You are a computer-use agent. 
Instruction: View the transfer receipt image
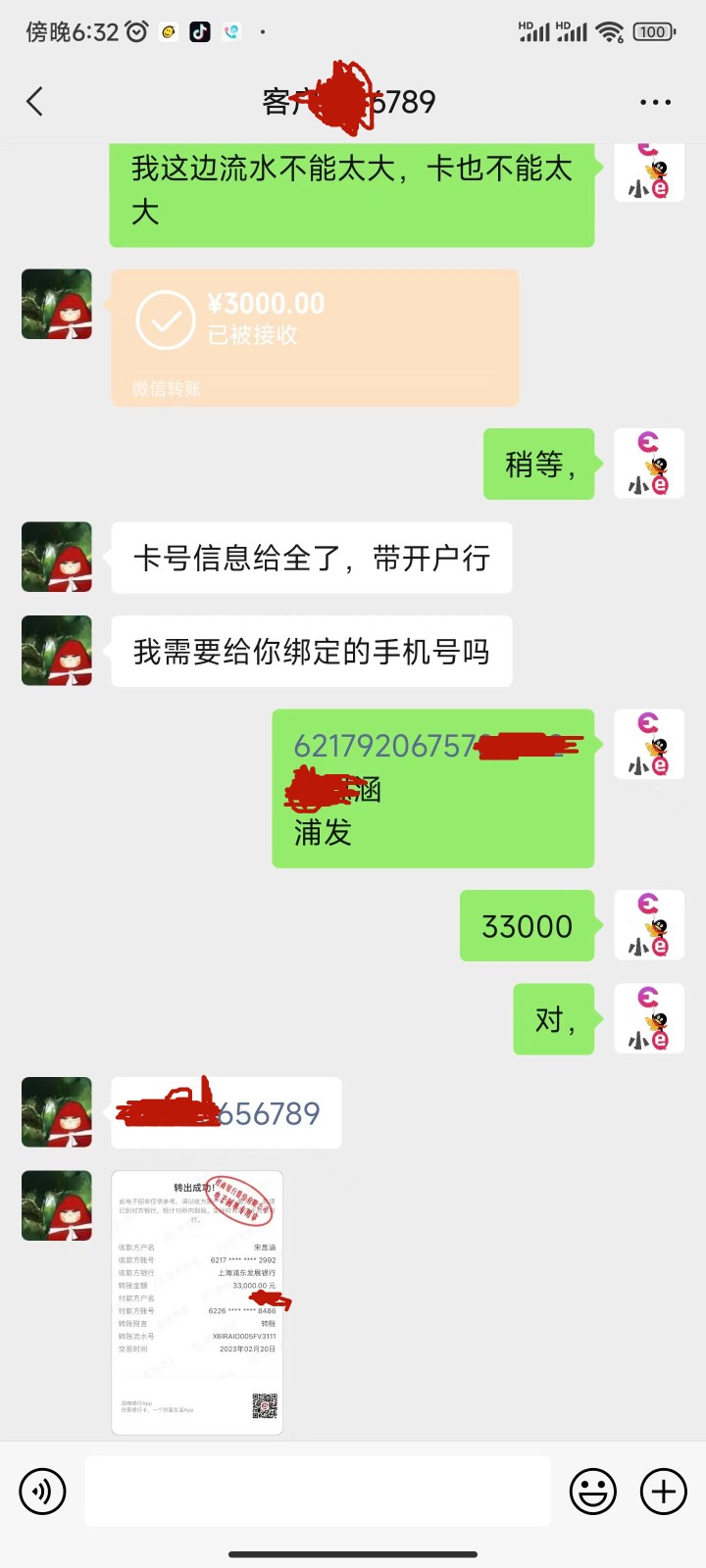197,1302
